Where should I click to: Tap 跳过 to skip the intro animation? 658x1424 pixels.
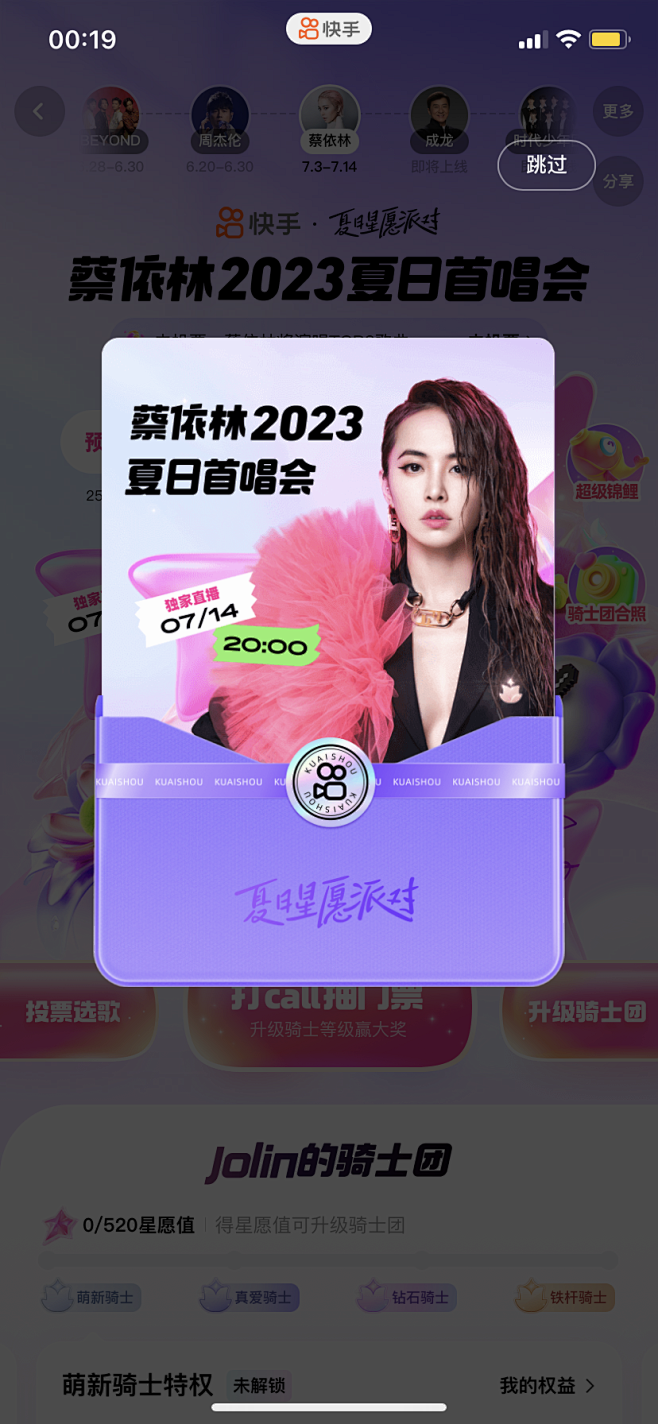click(546, 165)
